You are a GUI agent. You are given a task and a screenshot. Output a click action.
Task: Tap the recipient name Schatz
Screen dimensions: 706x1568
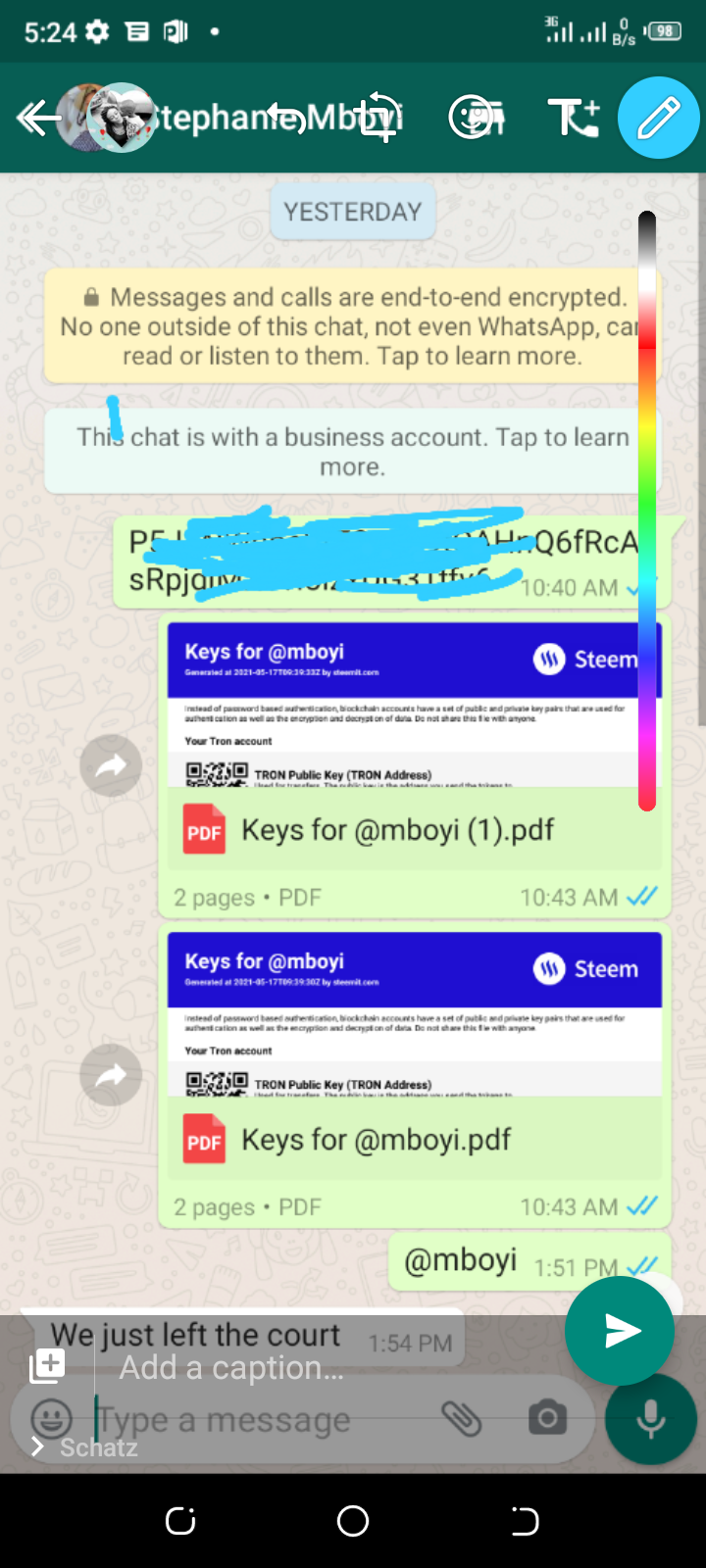[x=98, y=1447]
